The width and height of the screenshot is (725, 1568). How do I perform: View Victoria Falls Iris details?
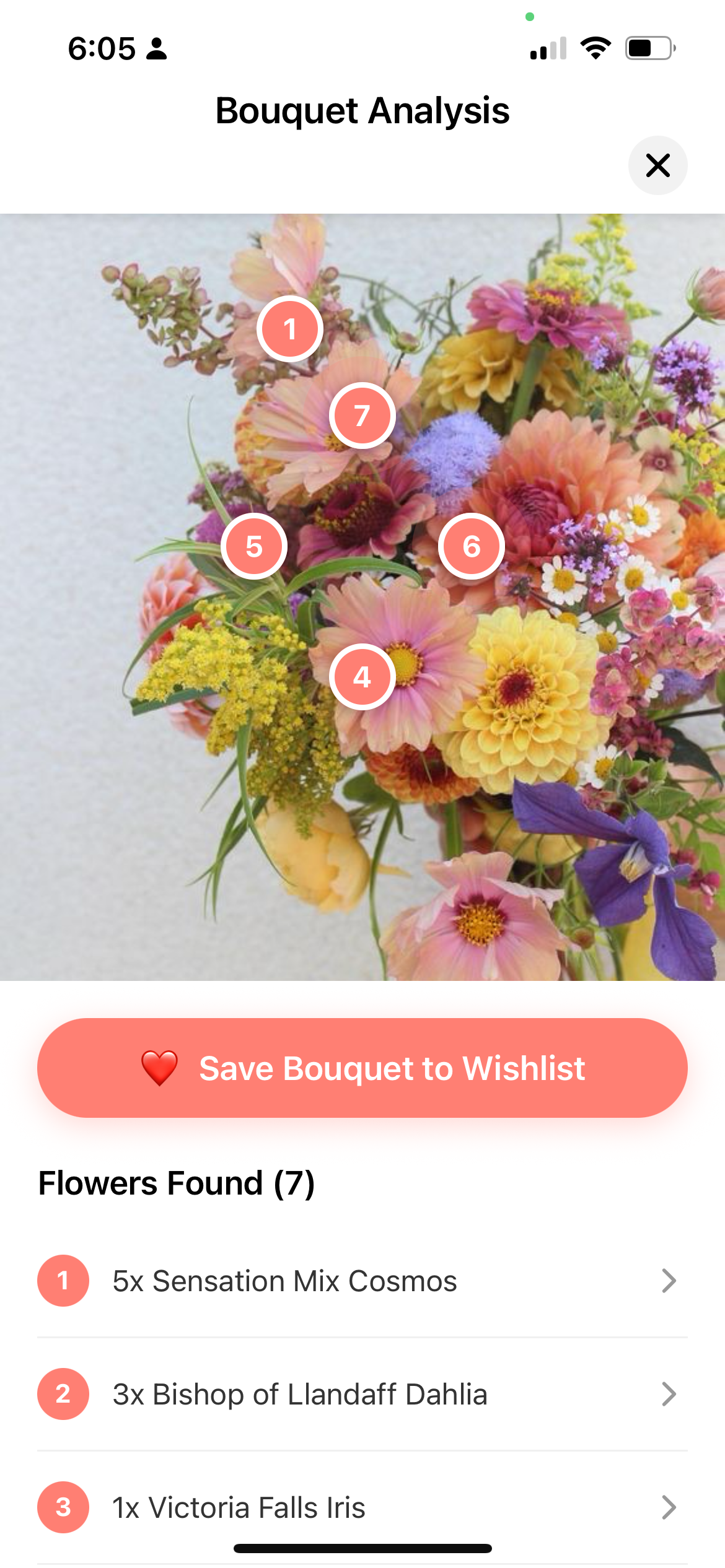[x=362, y=1507]
